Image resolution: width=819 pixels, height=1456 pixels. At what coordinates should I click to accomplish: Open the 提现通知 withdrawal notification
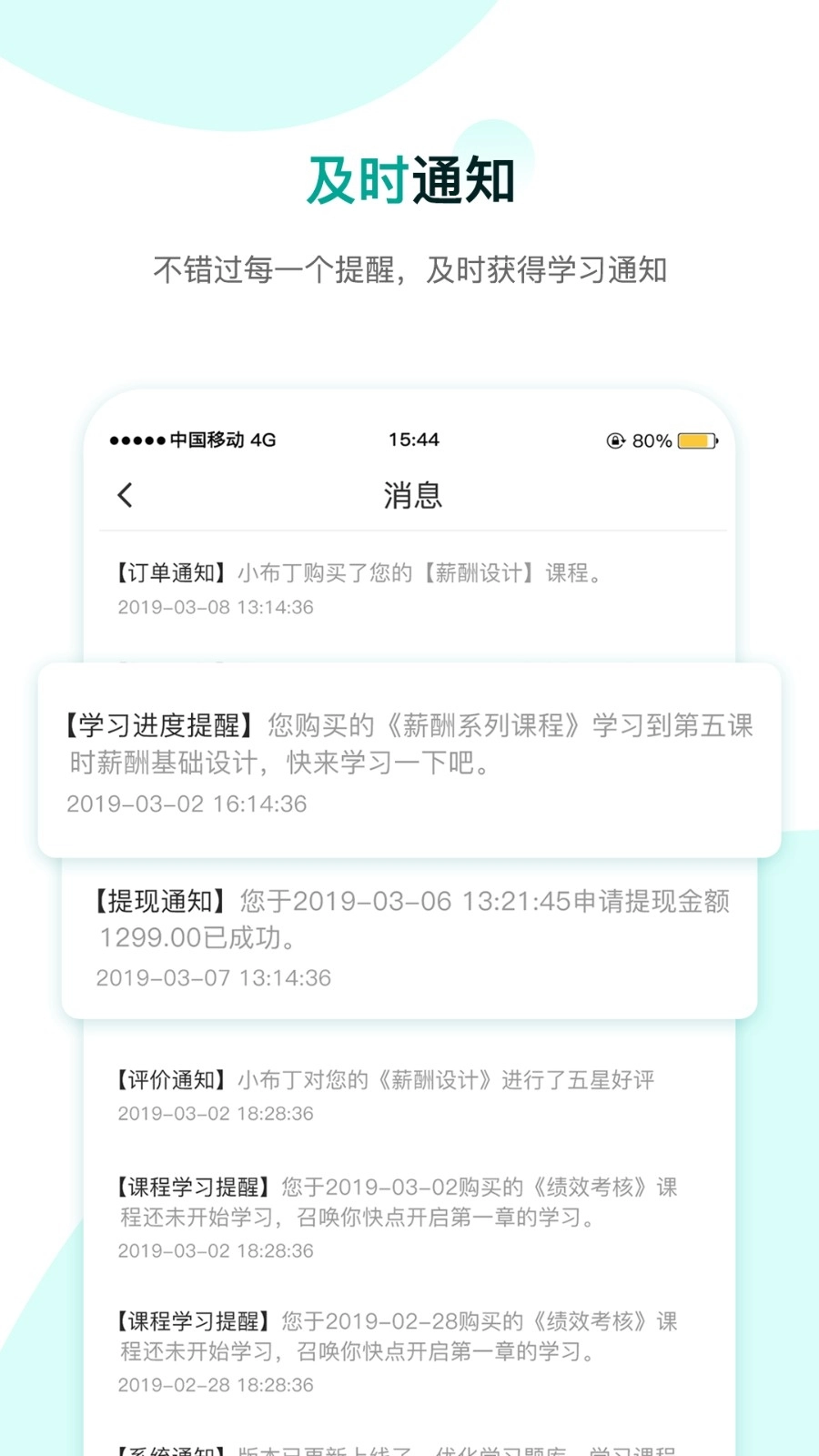409,937
